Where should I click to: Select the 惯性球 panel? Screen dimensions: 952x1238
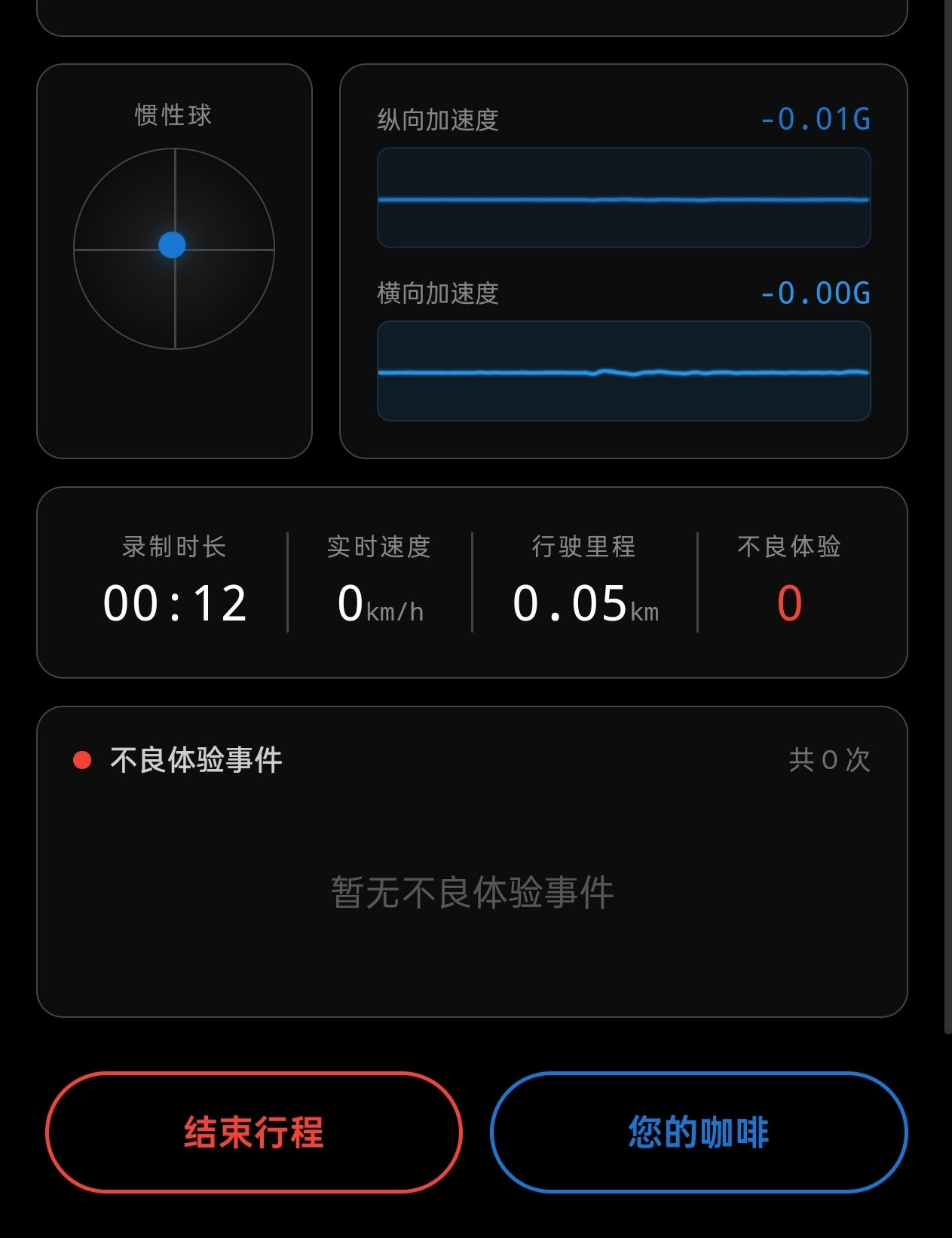tap(175, 260)
